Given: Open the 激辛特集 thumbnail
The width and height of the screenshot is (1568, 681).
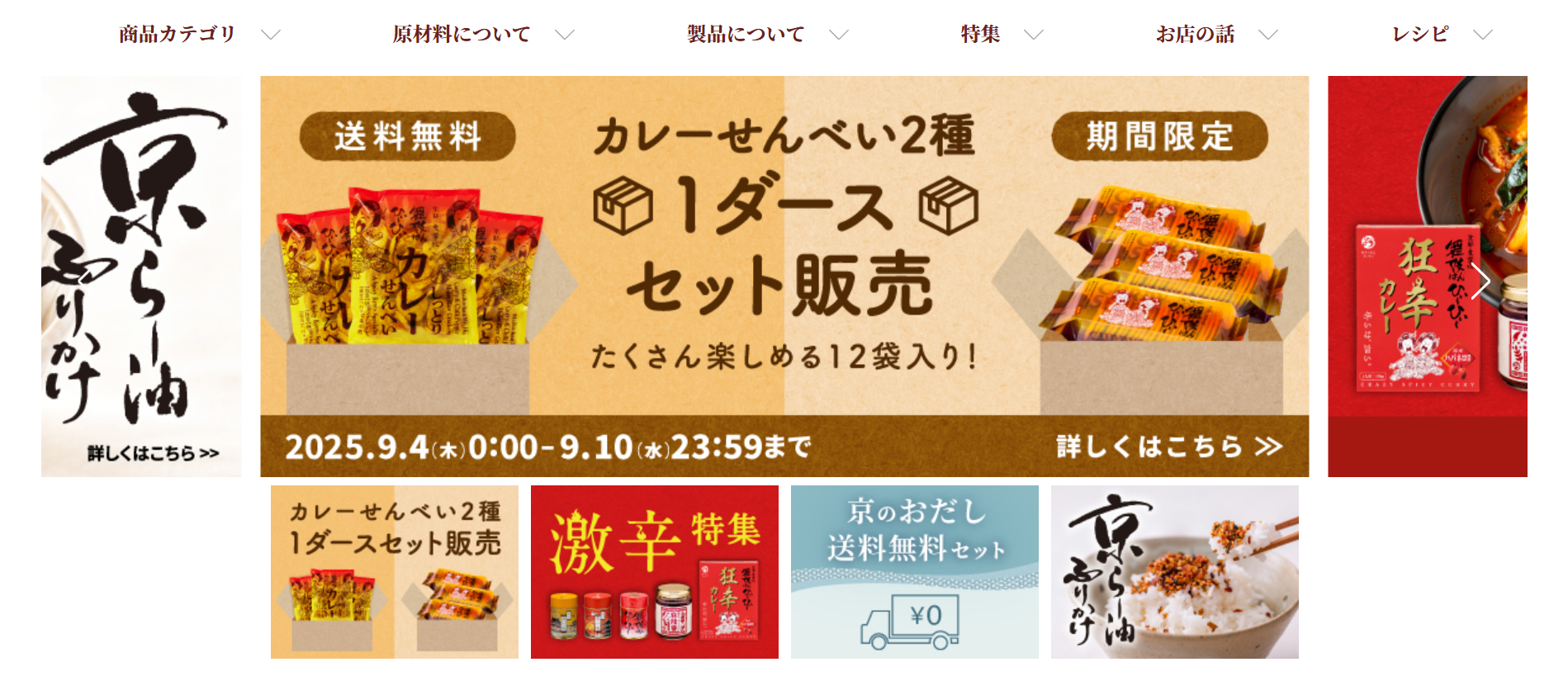Looking at the screenshot, I should tap(654, 571).
